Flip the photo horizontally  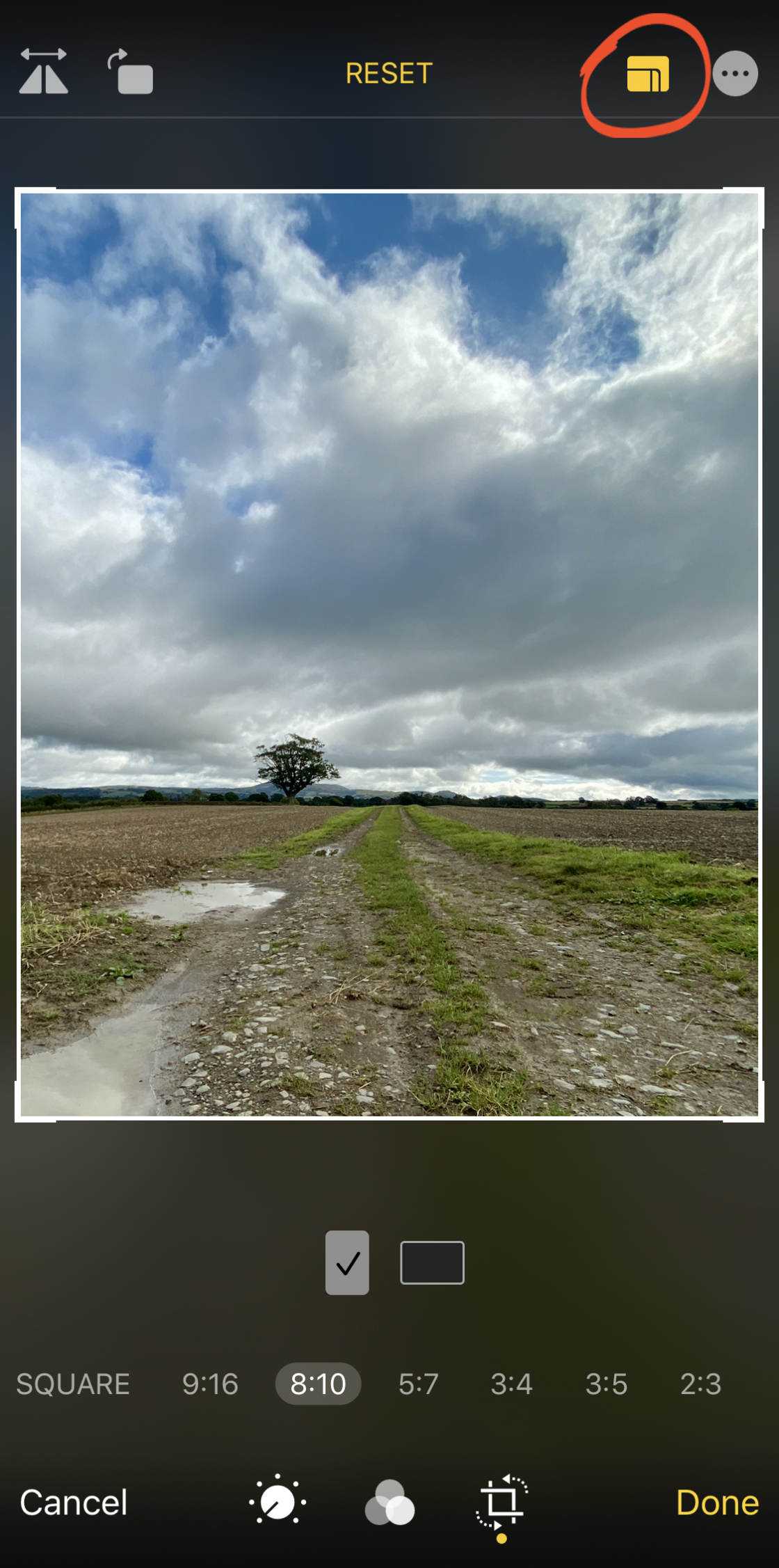pos(43,71)
